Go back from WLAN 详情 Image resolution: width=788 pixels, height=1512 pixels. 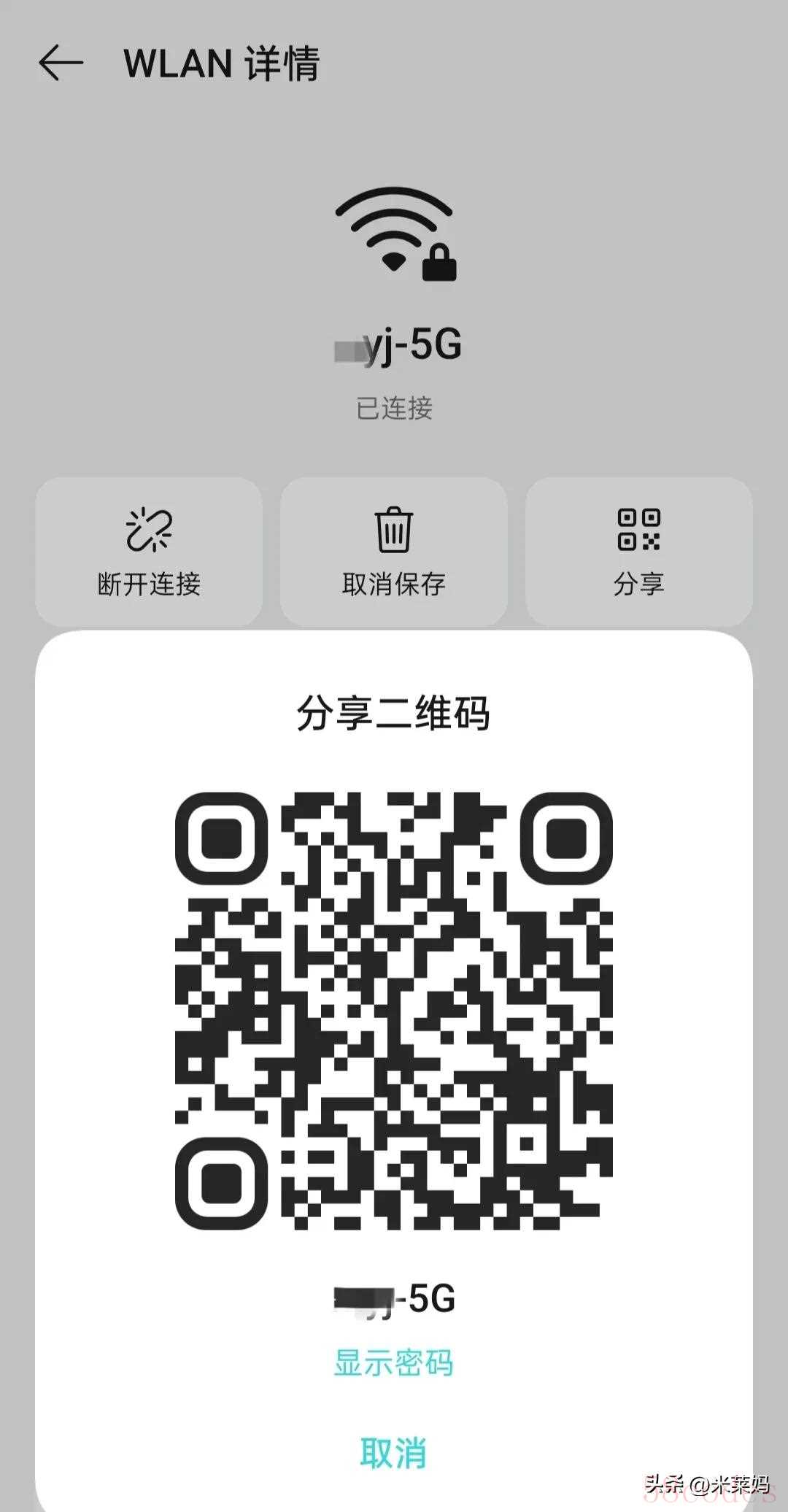point(61,63)
